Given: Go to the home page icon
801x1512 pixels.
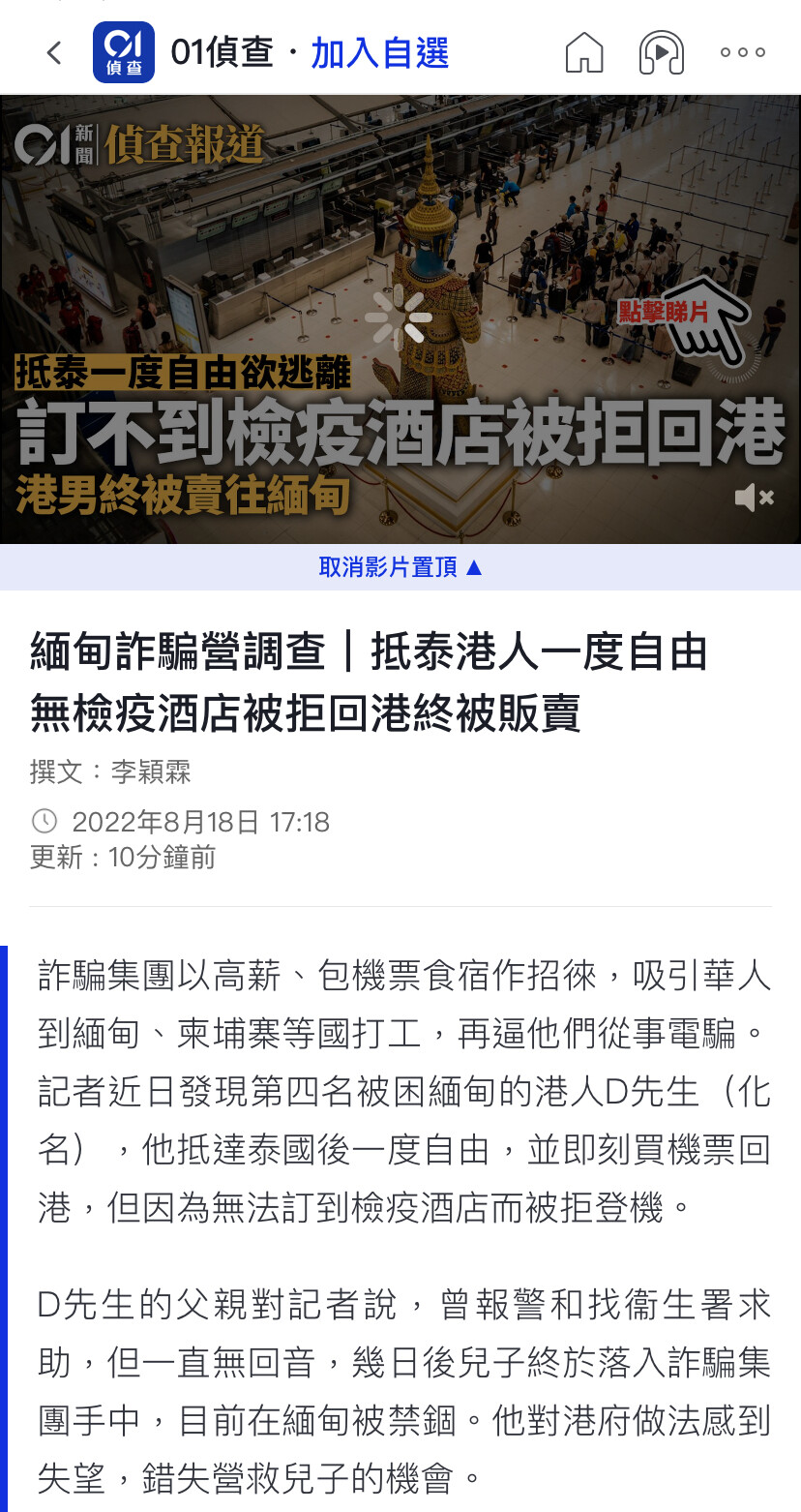Looking at the screenshot, I should point(584,52).
